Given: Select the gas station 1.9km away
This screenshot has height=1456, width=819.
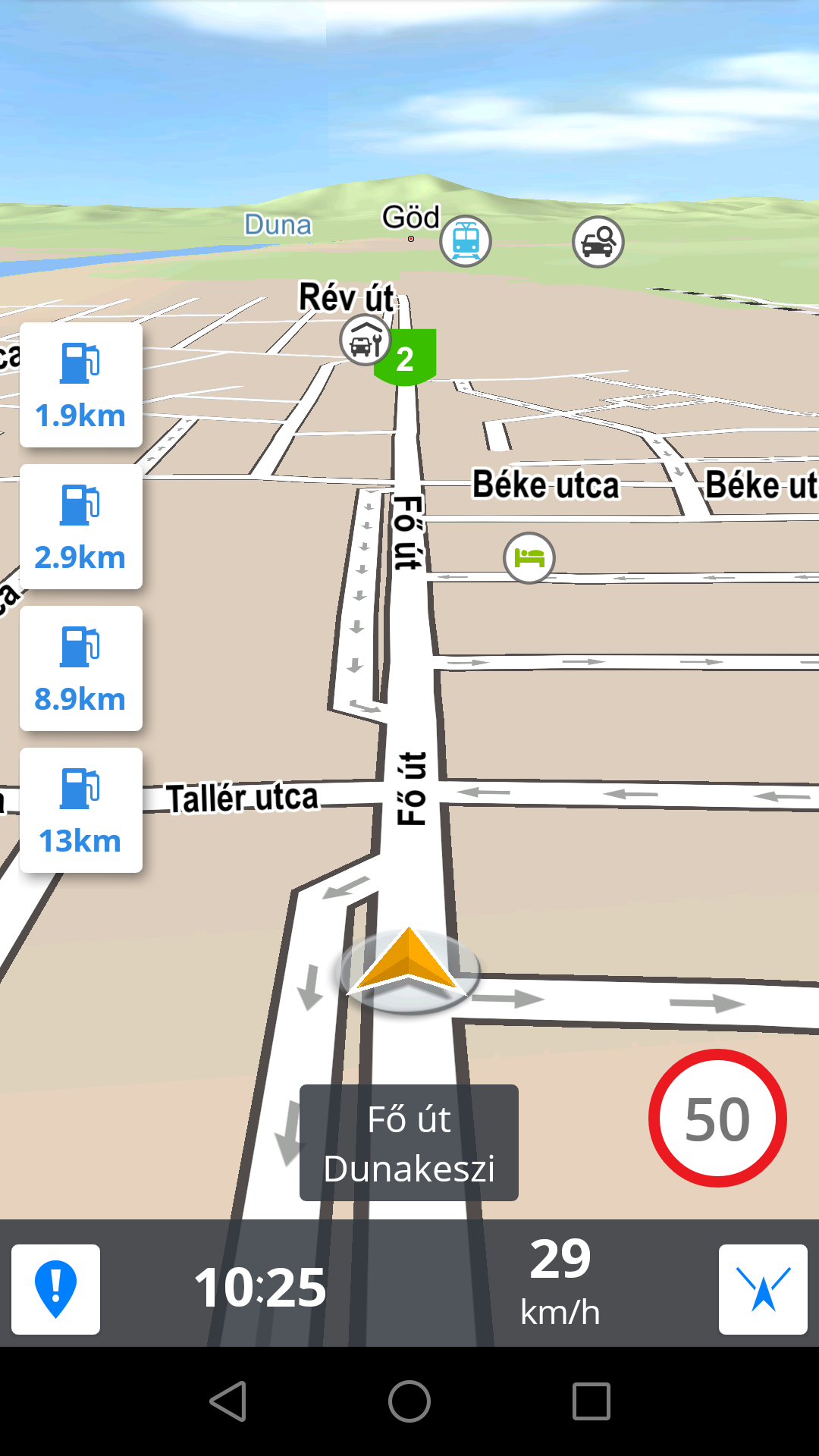Looking at the screenshot, I should (80, 385).
